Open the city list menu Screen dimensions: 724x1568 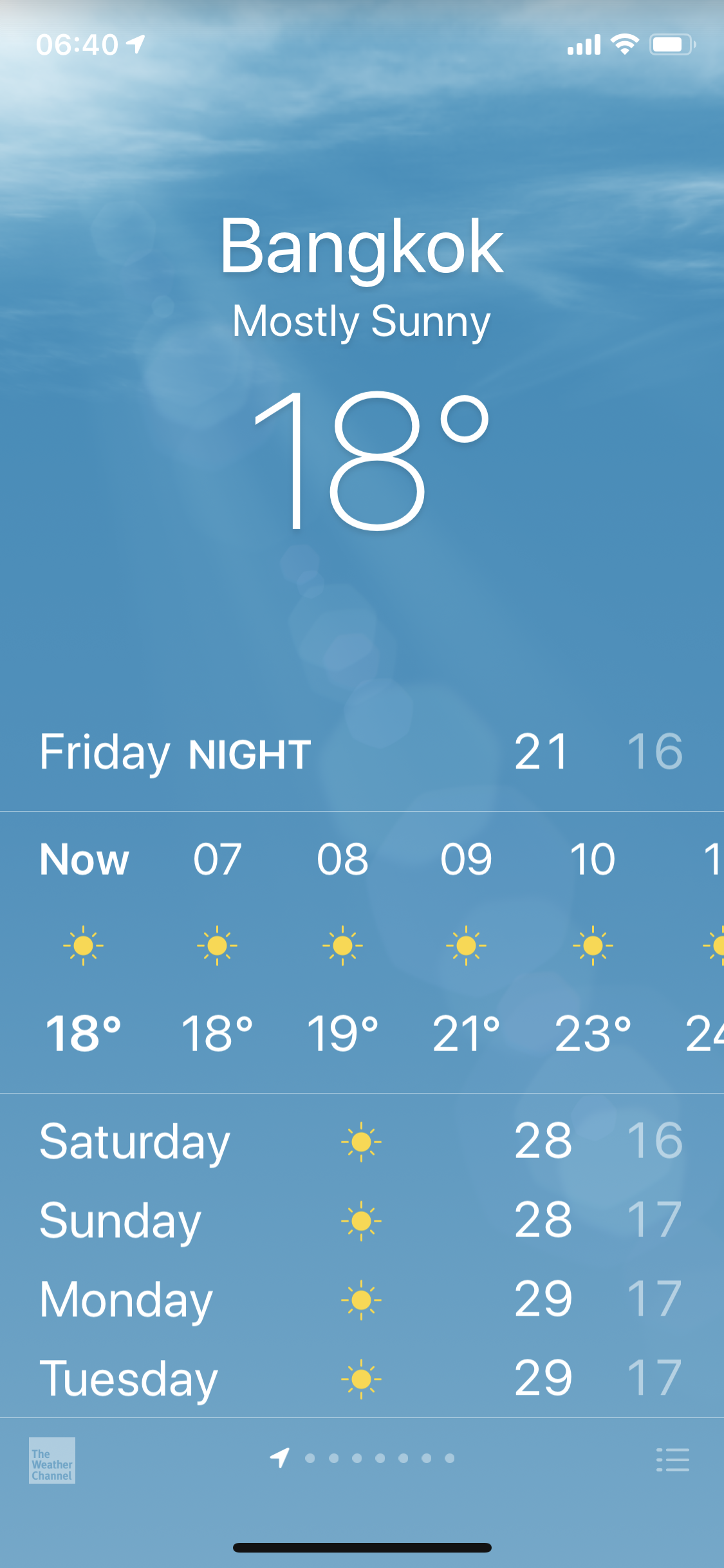click(x=673, y=1459)
